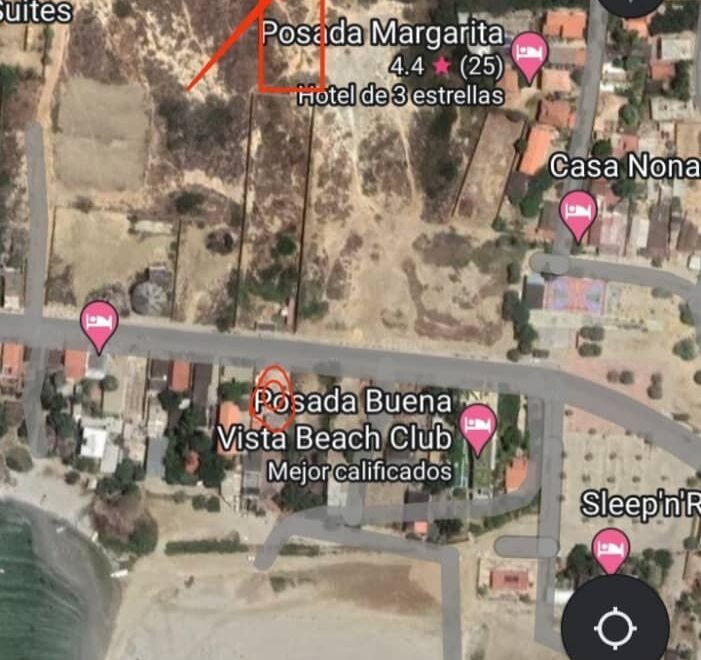Open the Posada Margarita hotel pin
Image resolution: width=701 pixels, height=660 pixels.
coord(528,52)
